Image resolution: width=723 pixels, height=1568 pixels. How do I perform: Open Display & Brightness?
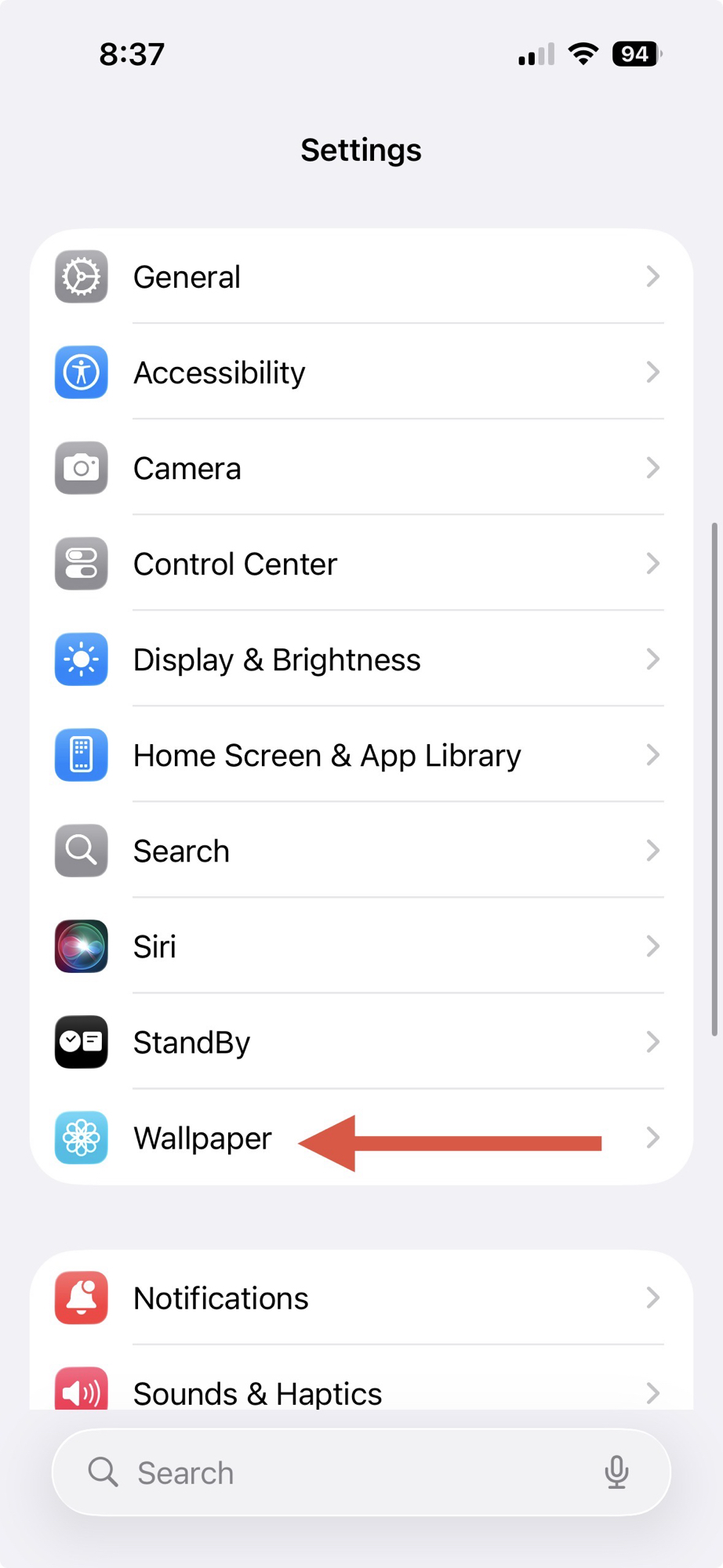(x=361, y=659)
